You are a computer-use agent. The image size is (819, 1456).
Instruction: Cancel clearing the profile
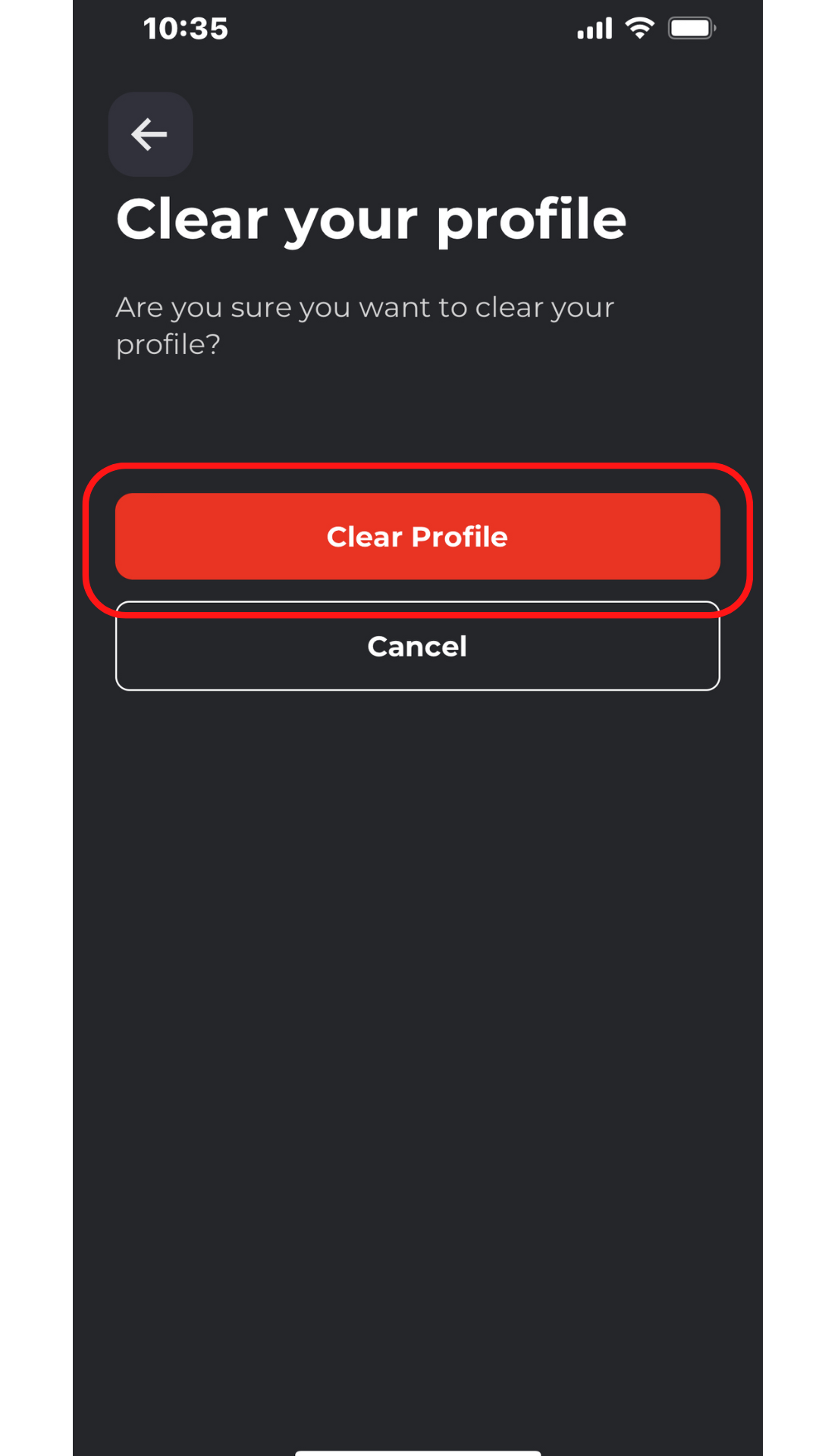417,646
